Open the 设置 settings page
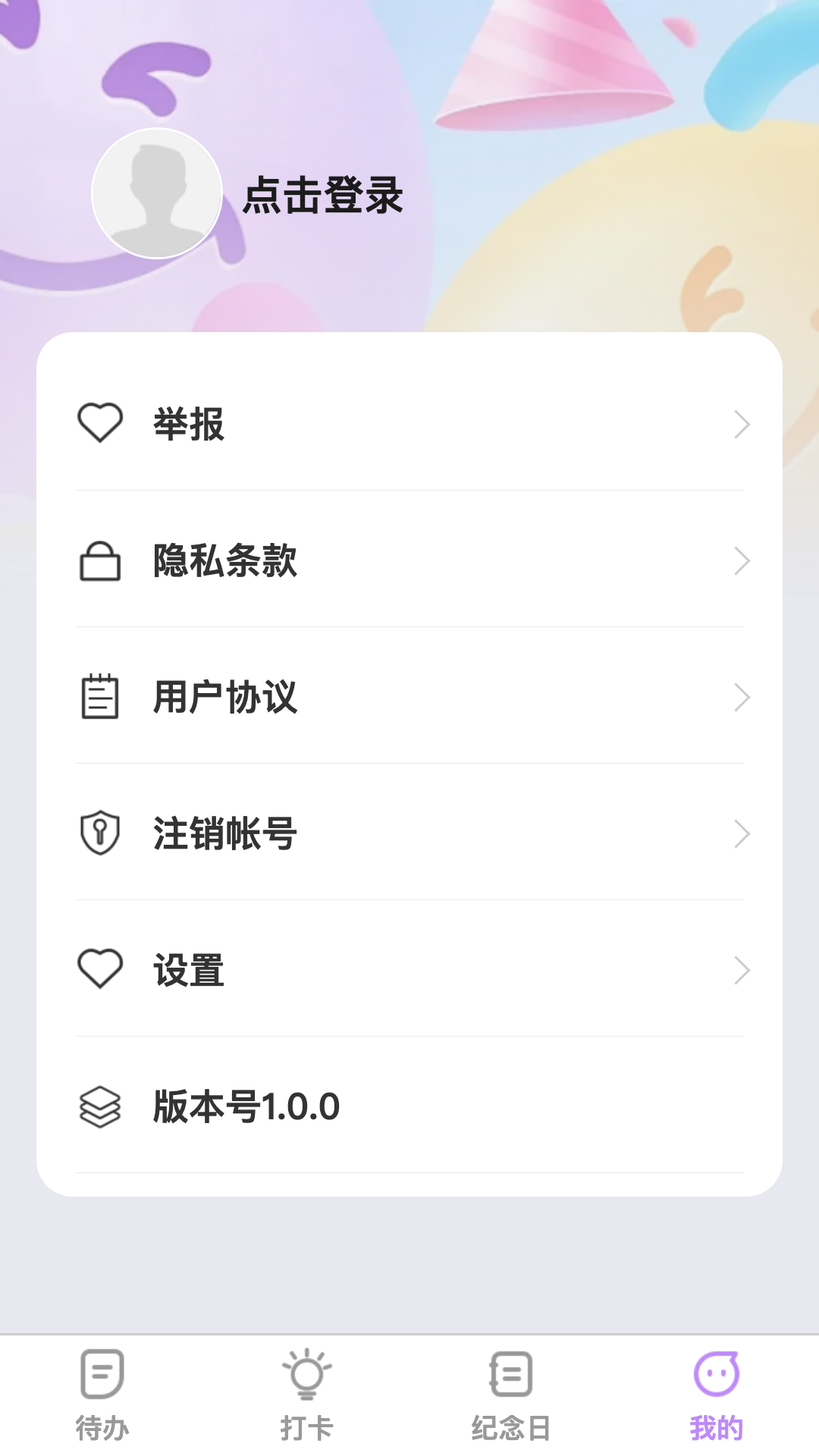Image resolution: width=819 pixels, height=1456 pixels. 409,971
